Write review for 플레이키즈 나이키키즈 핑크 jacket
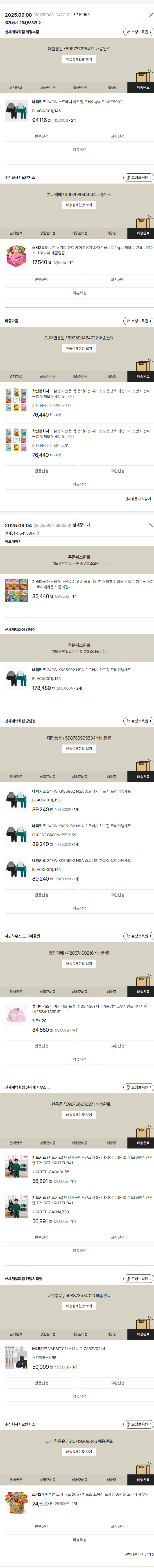 coord(79,1059)
